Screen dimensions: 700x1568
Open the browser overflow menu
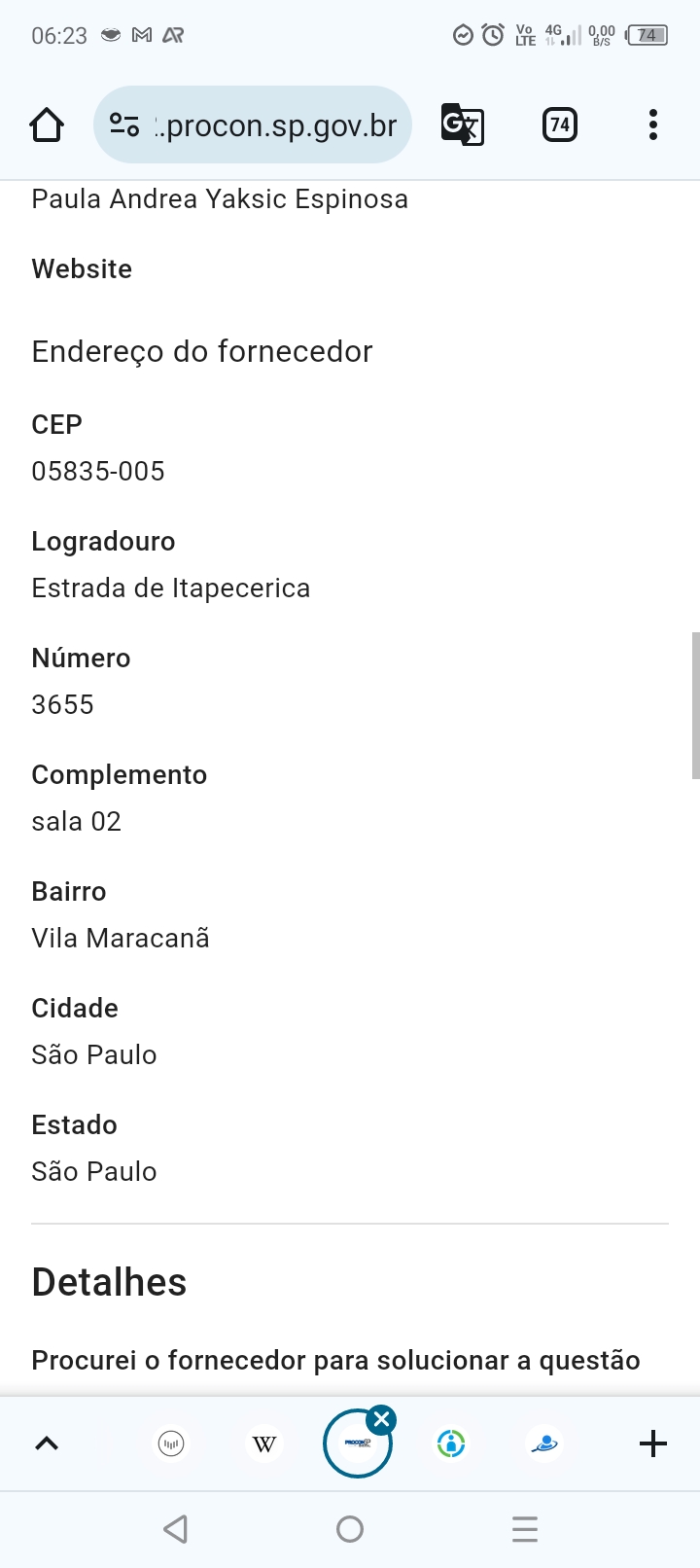pyautogui.click(x=652, y=125)
